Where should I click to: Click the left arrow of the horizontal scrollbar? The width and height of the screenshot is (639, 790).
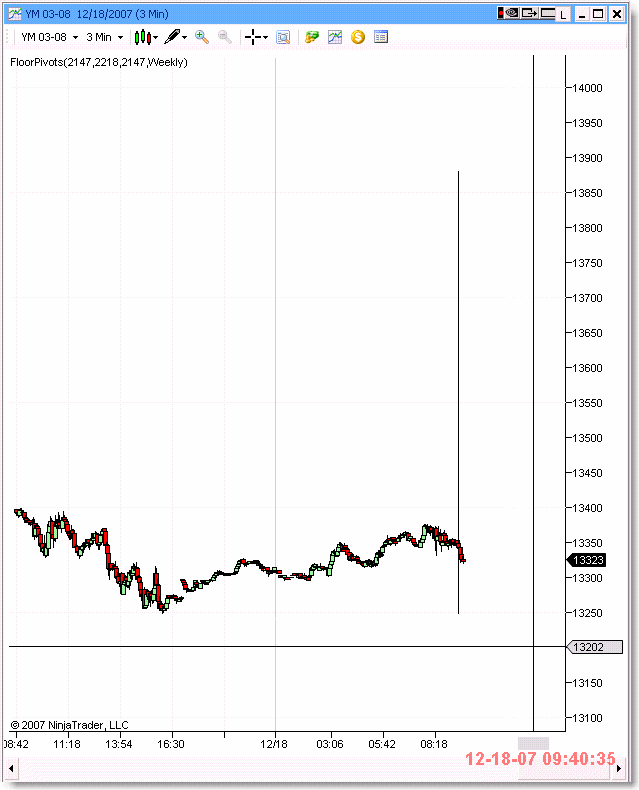[x=10, y=768]
